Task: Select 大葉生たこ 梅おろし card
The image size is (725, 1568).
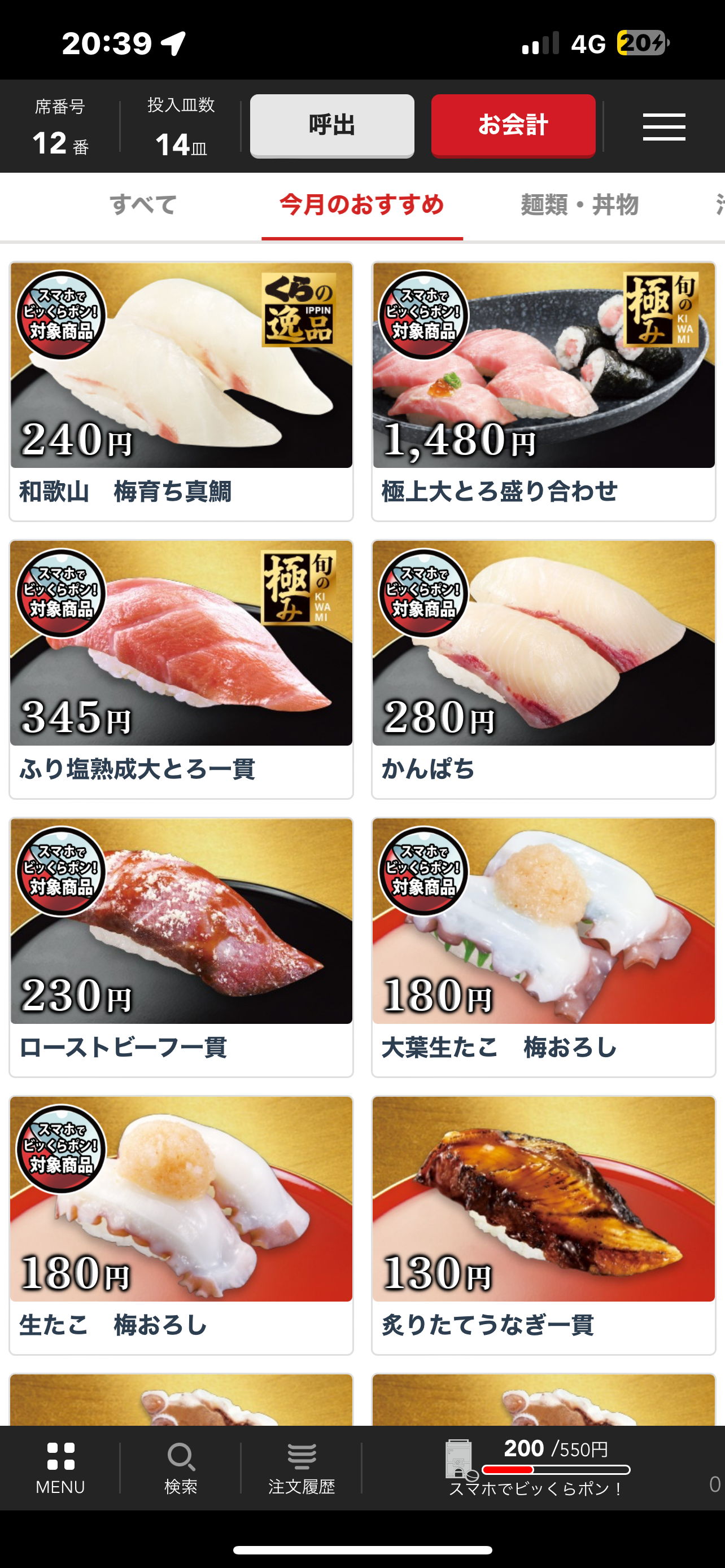Action: [x=543, y=947]
